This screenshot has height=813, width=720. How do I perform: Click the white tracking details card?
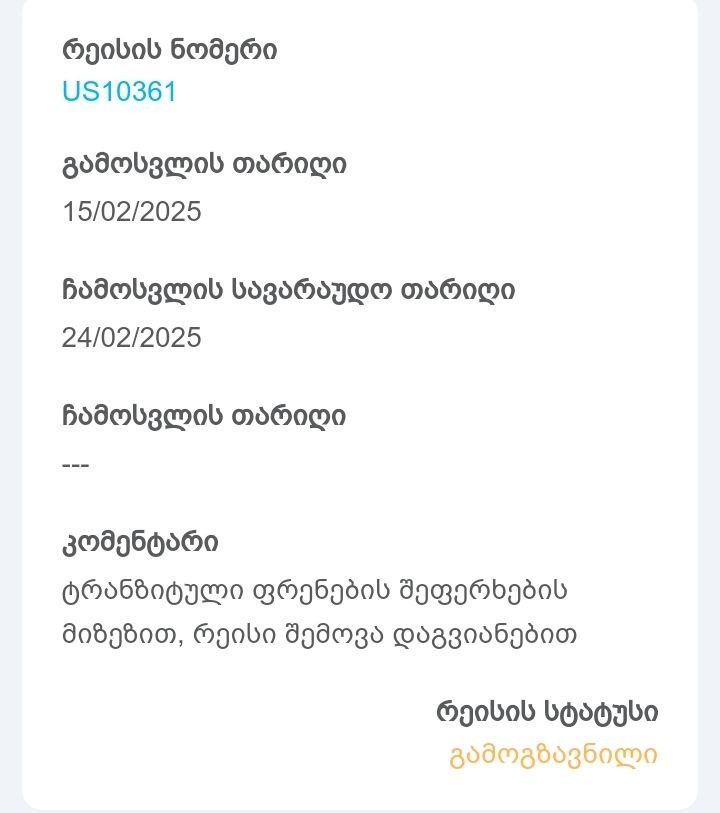tap(360, 400)
